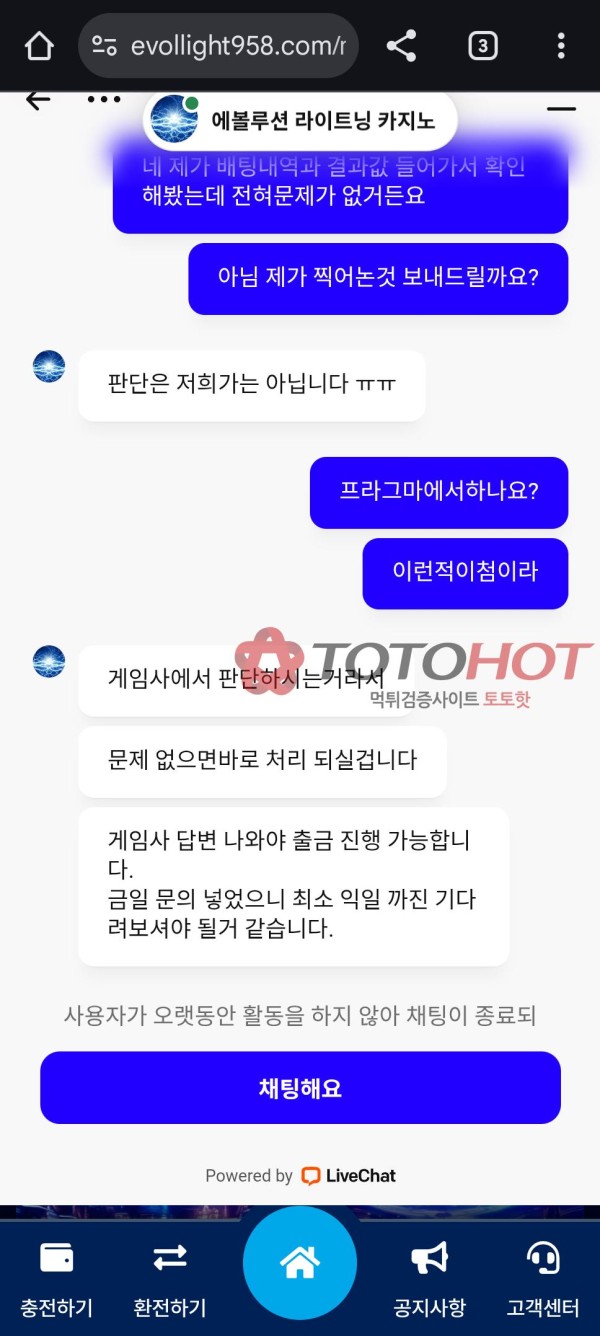
Task: Go to the site home button
Action: coord(300,1263)
